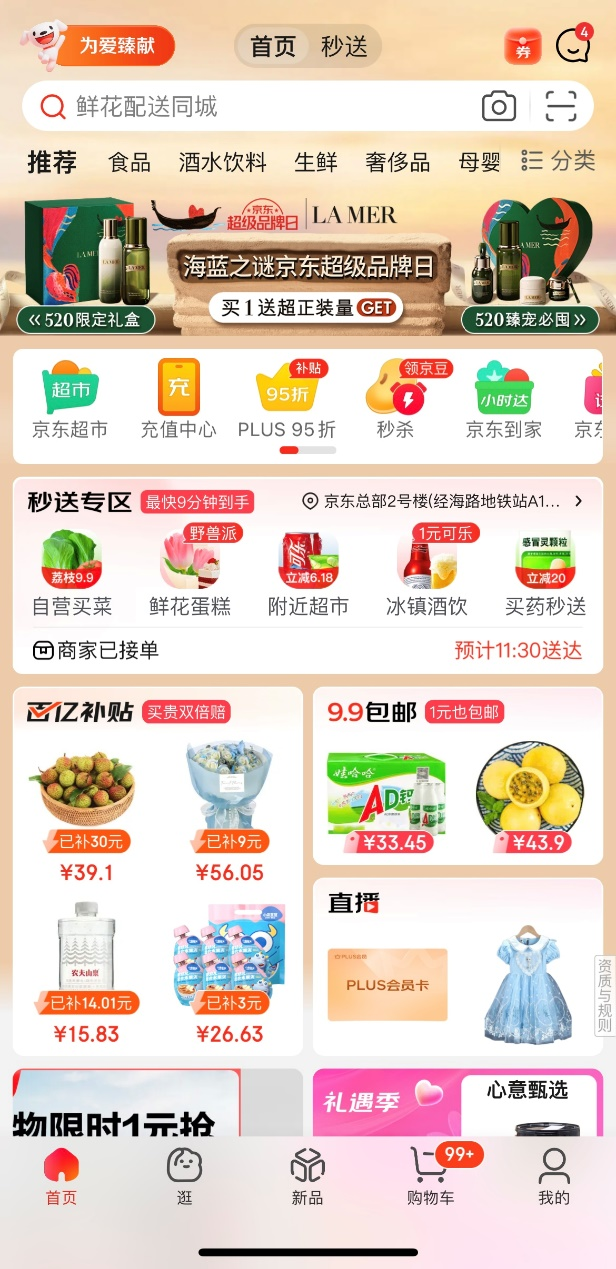616x1269 pixels.
Task: Open the camera photo search
Action: coord(498,106)
